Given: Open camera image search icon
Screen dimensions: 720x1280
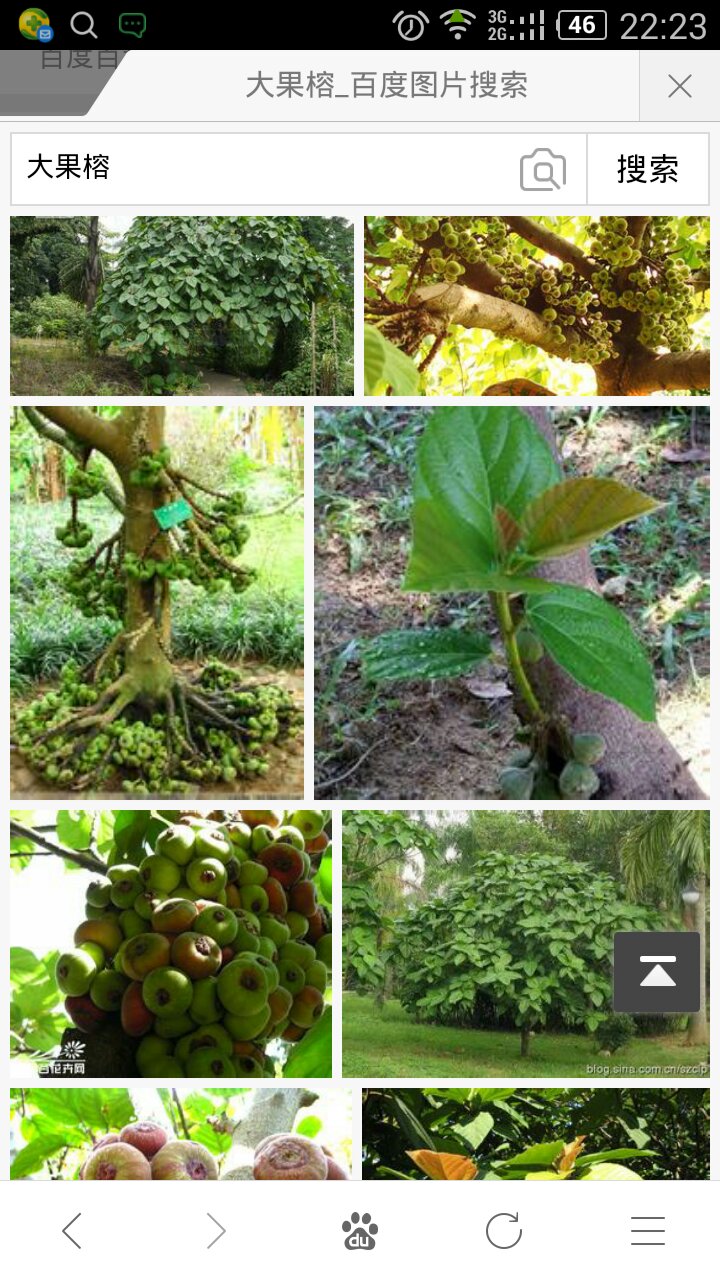Looking at the screenshot, I should click(543, 169).
